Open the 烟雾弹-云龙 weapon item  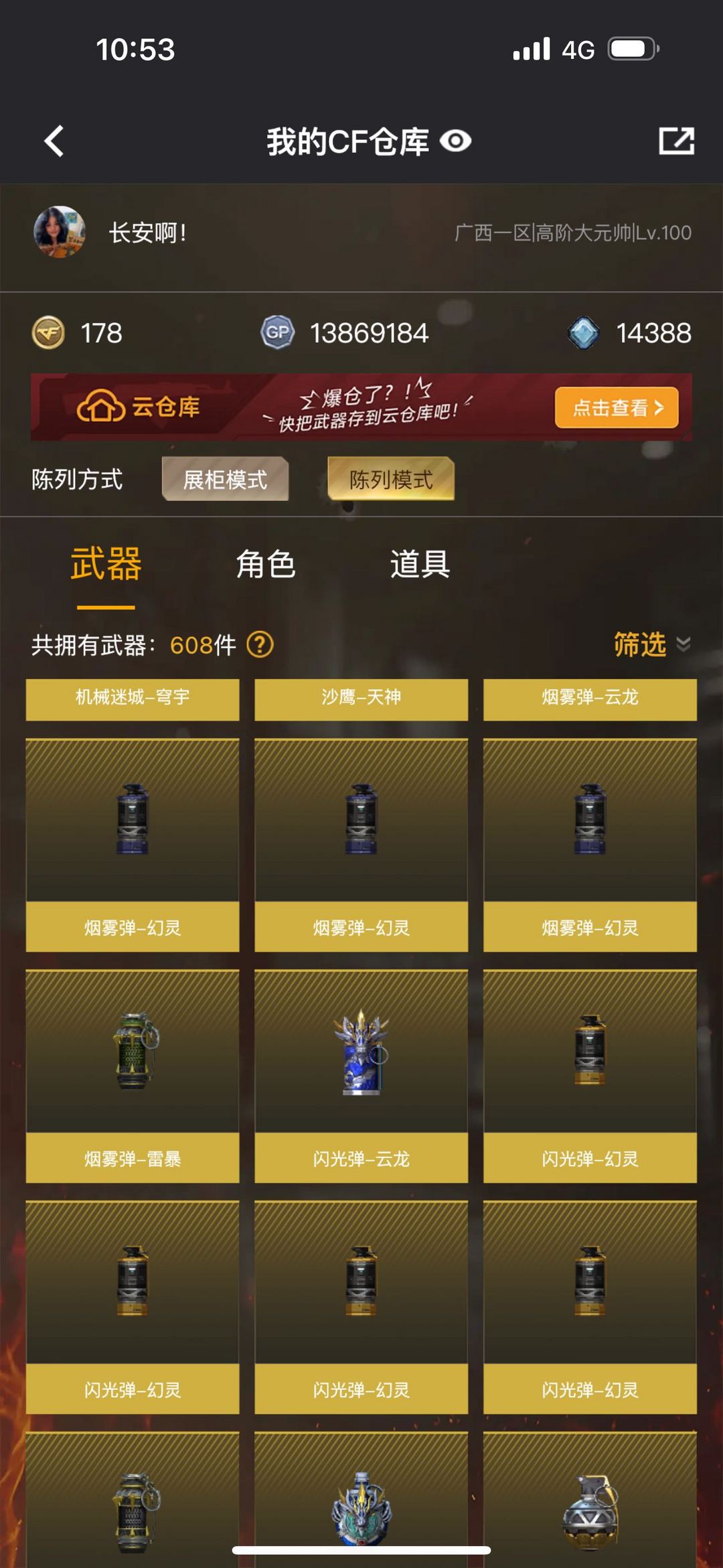coord(590,698)
